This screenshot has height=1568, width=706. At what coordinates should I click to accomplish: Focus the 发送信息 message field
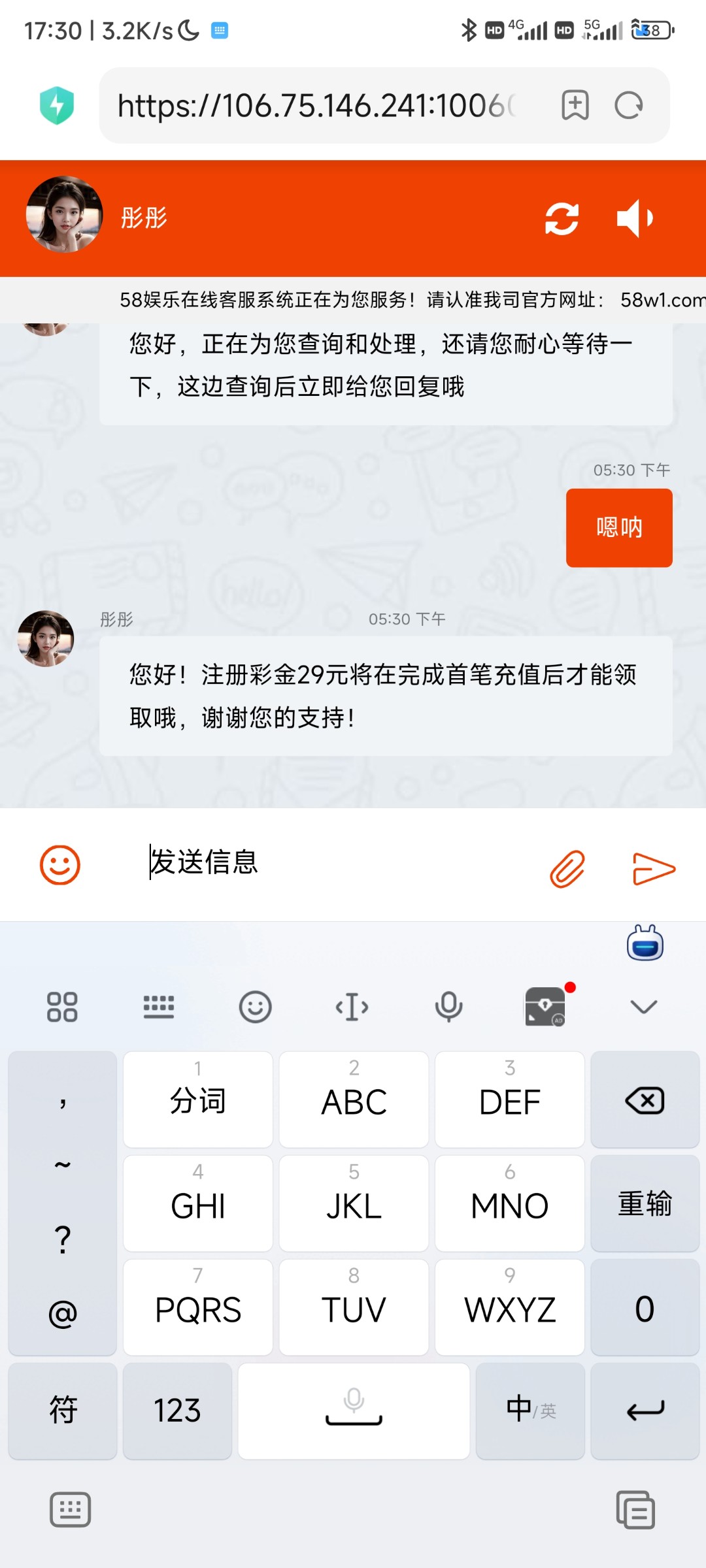pos(327,862)
